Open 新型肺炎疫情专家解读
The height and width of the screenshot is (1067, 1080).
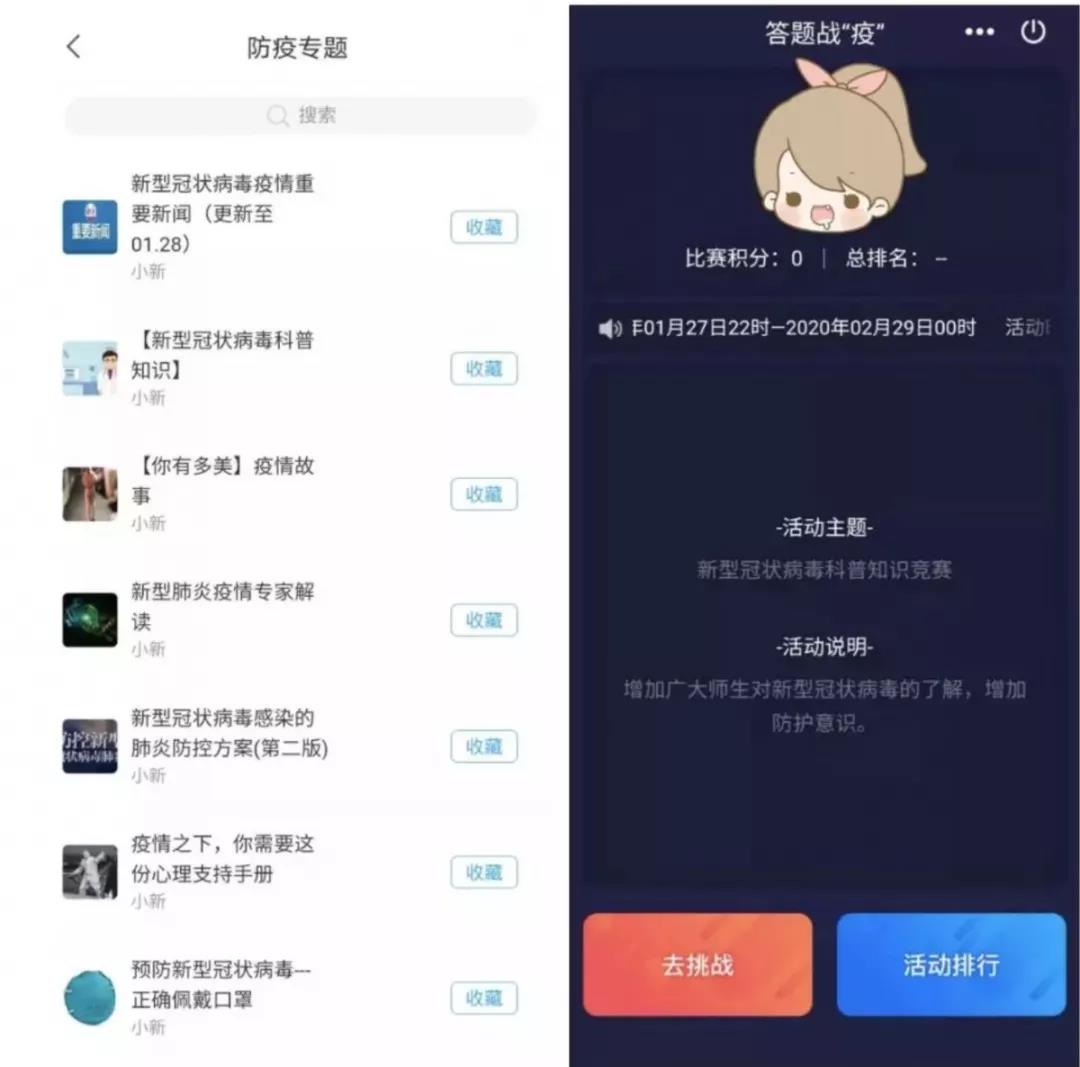point(222,606)
